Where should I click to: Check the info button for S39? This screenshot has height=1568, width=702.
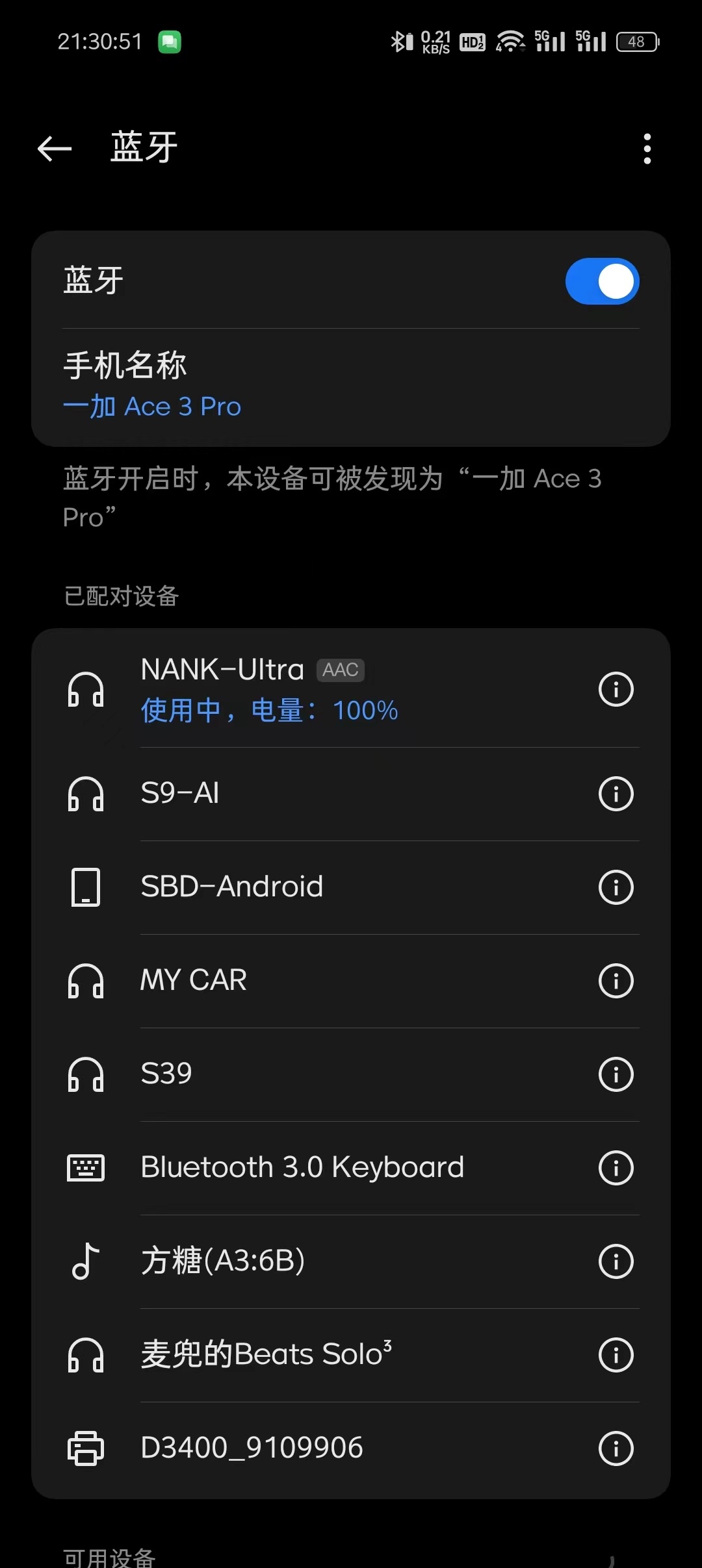pyautogui.click(x=616, y=1074)
